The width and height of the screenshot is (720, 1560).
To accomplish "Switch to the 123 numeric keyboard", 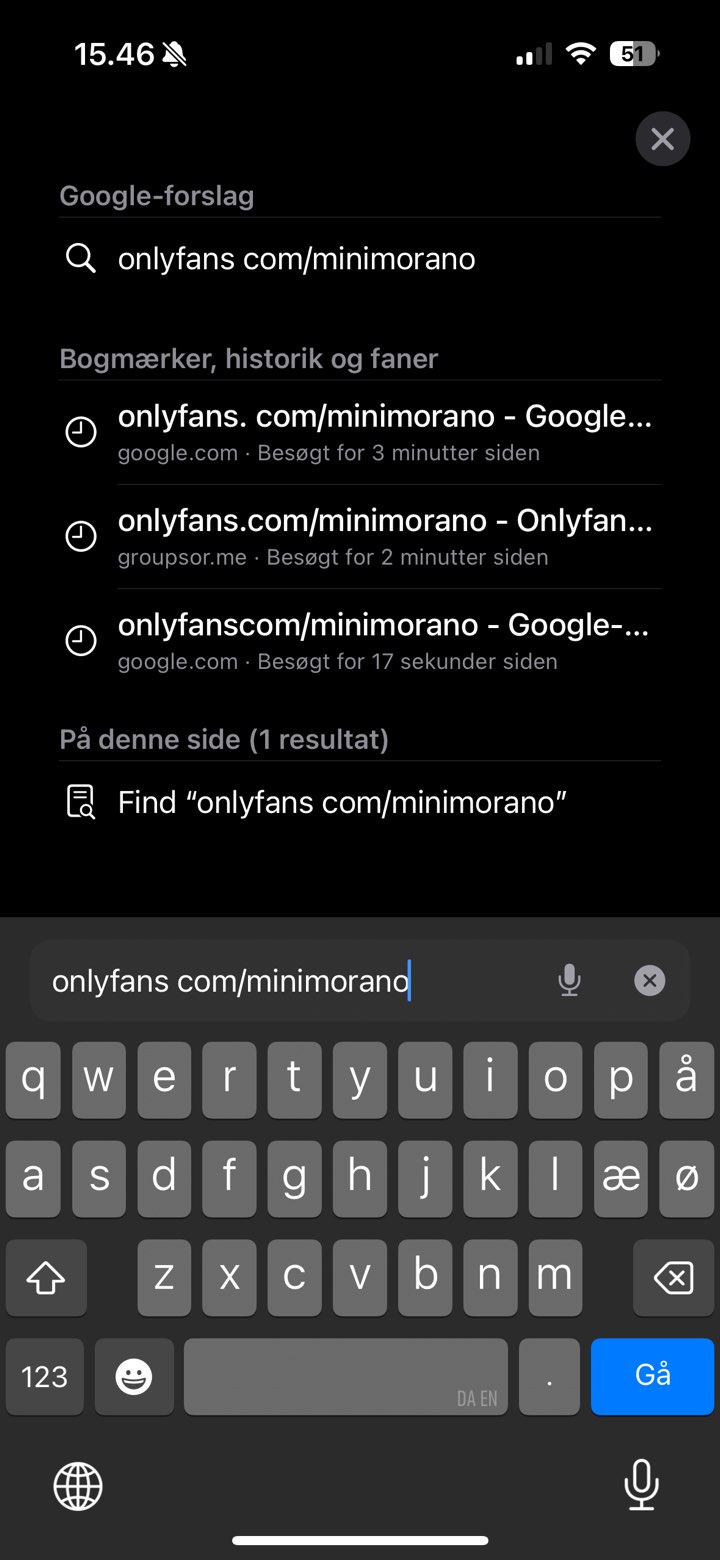I will (x=45, y=1377).
